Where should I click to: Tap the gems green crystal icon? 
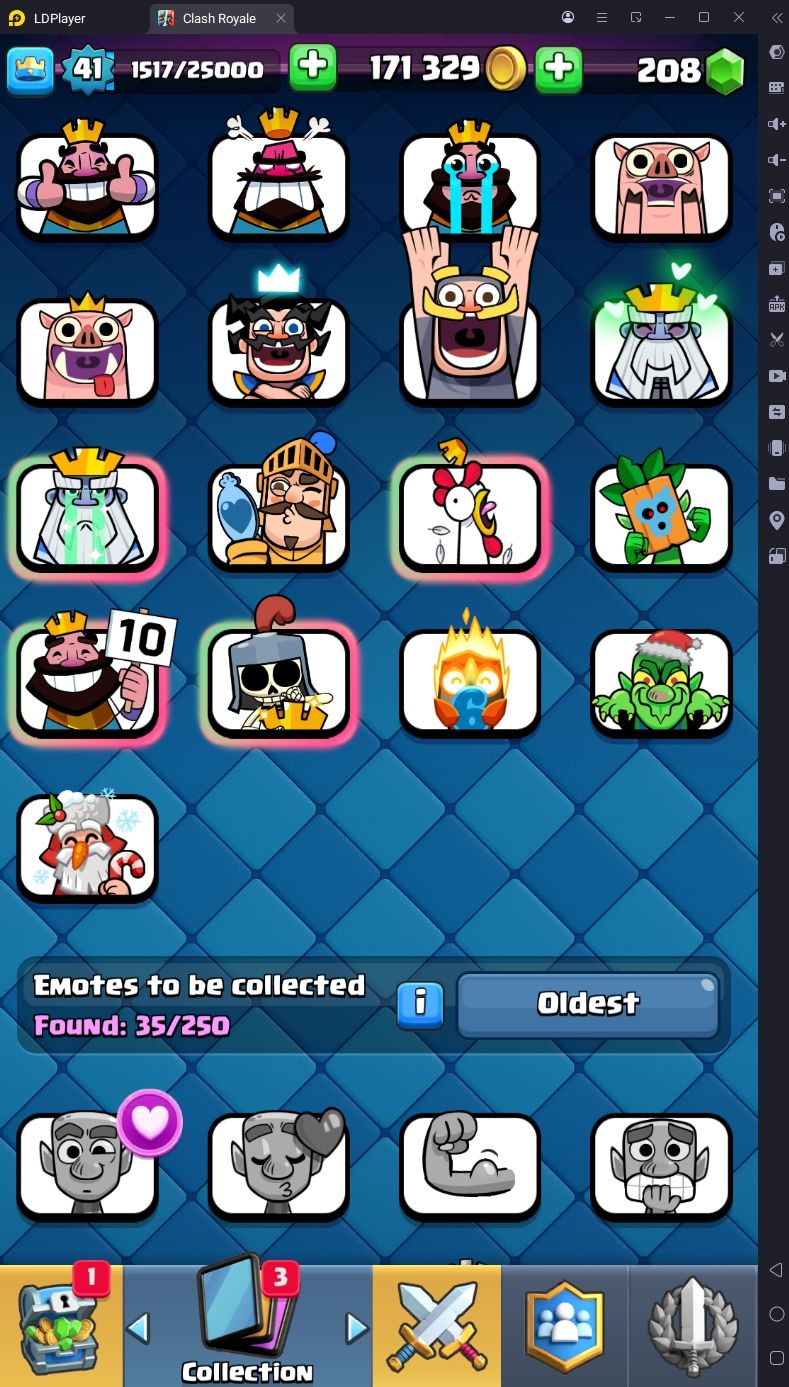pyautogui.click(x=725, y=70)
